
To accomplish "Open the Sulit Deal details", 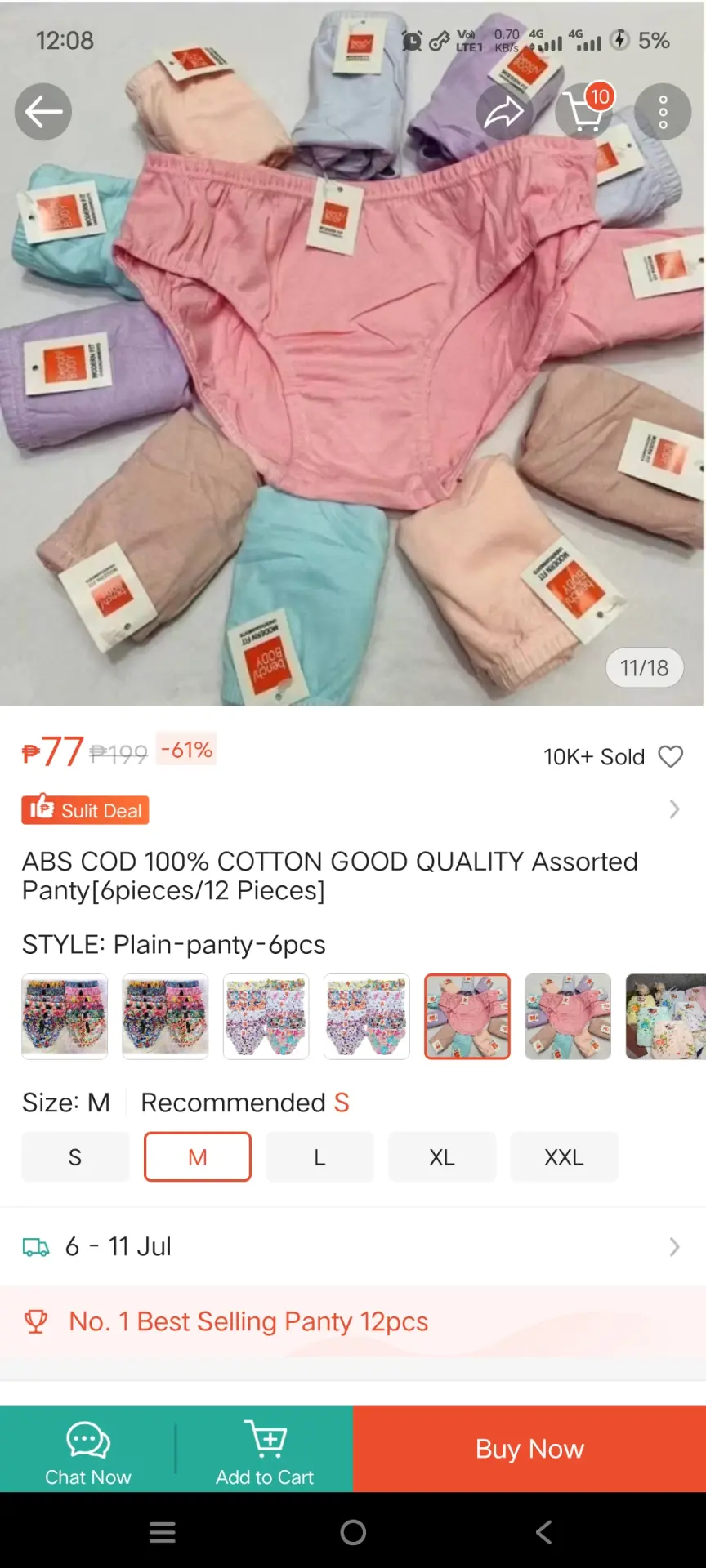I will click(353, 810).
